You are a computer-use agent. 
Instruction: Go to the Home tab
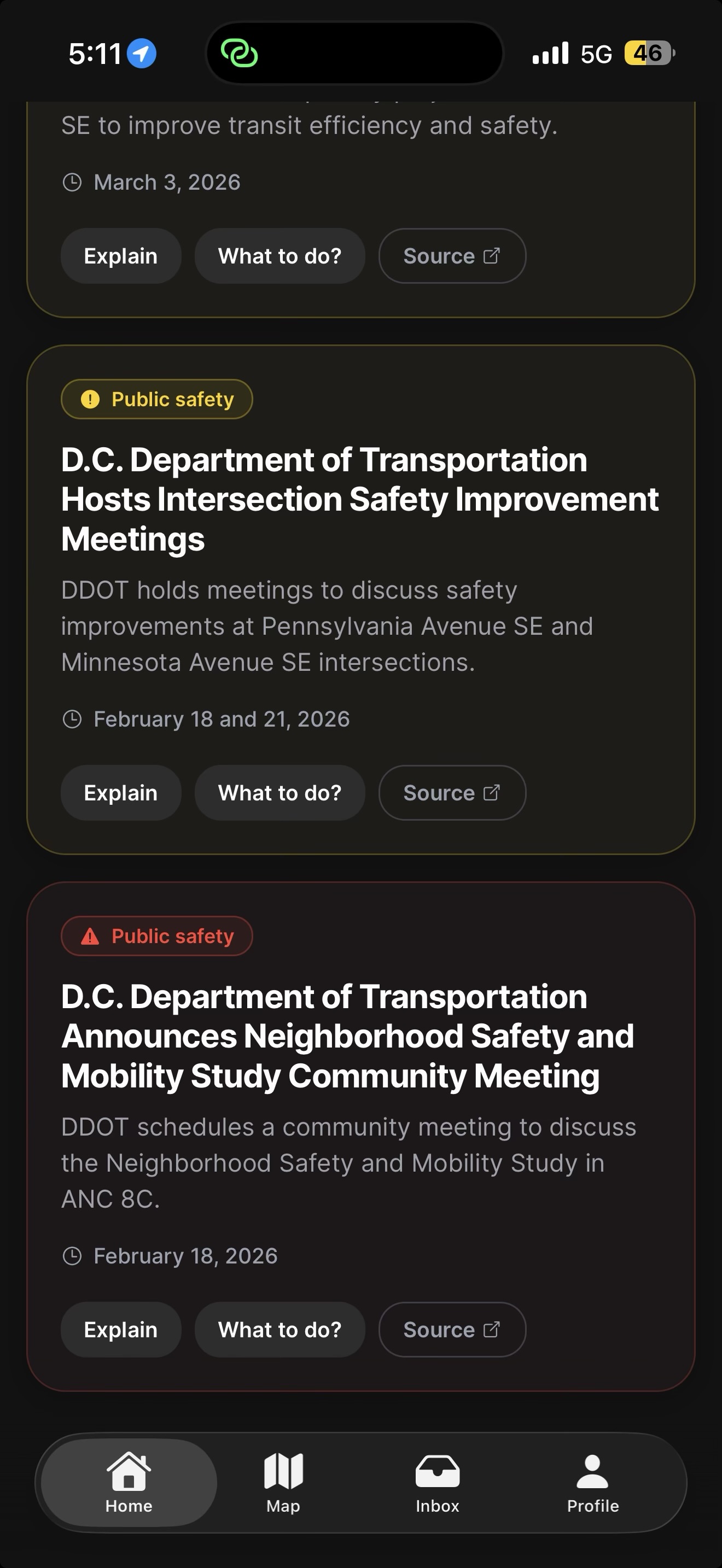click(x=129, y=1483)
